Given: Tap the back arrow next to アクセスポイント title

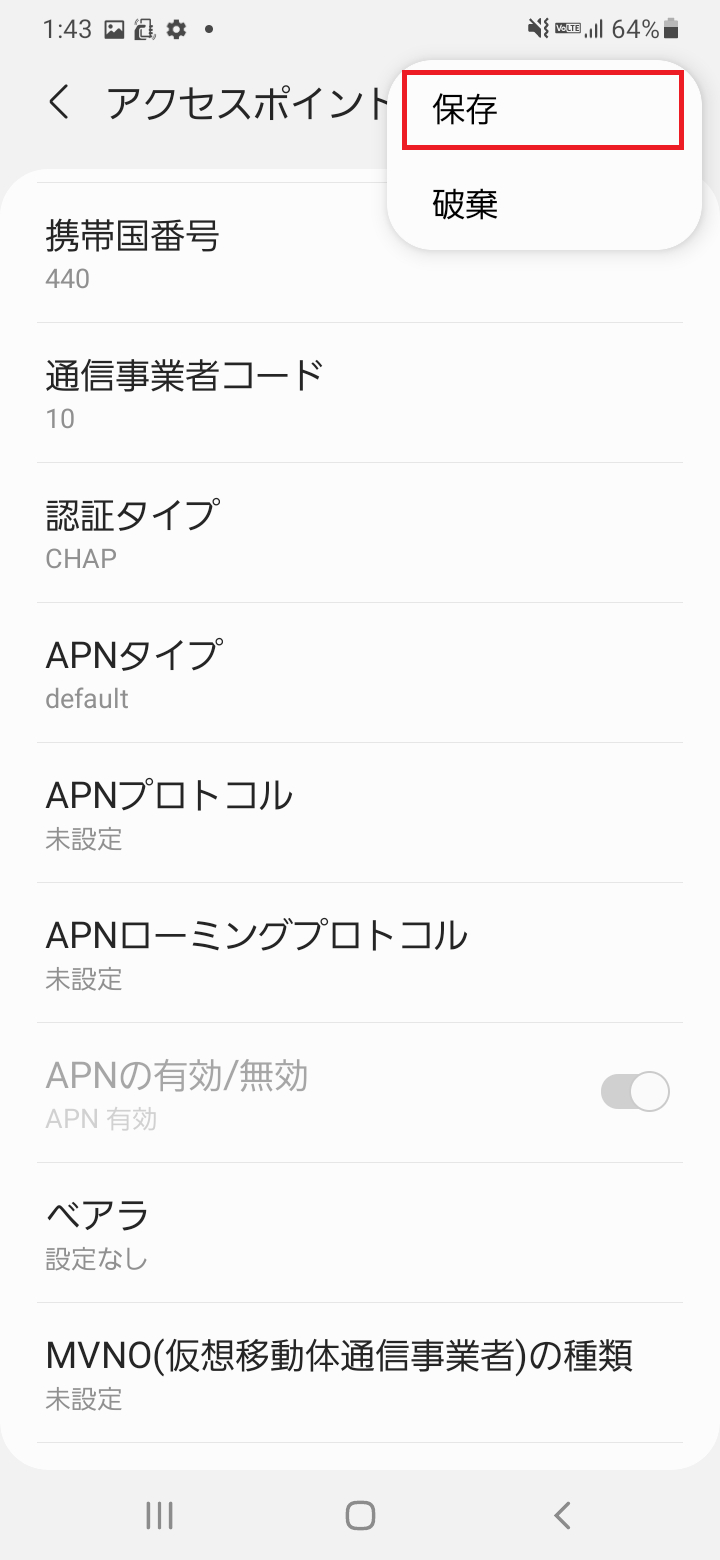Looking at the screenshot, I should coord(60,102).
